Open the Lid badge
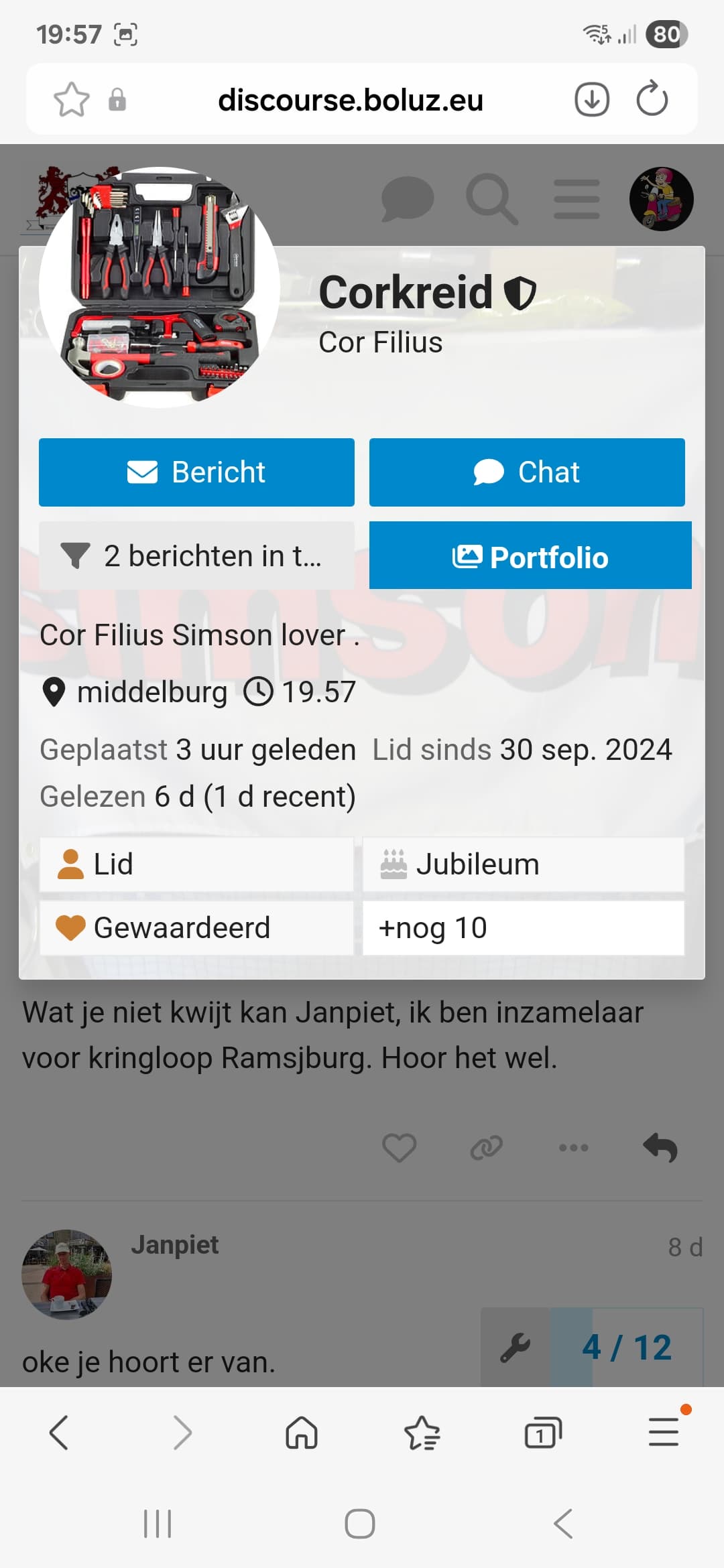724x1568 pixels. [x=196, y=864]
